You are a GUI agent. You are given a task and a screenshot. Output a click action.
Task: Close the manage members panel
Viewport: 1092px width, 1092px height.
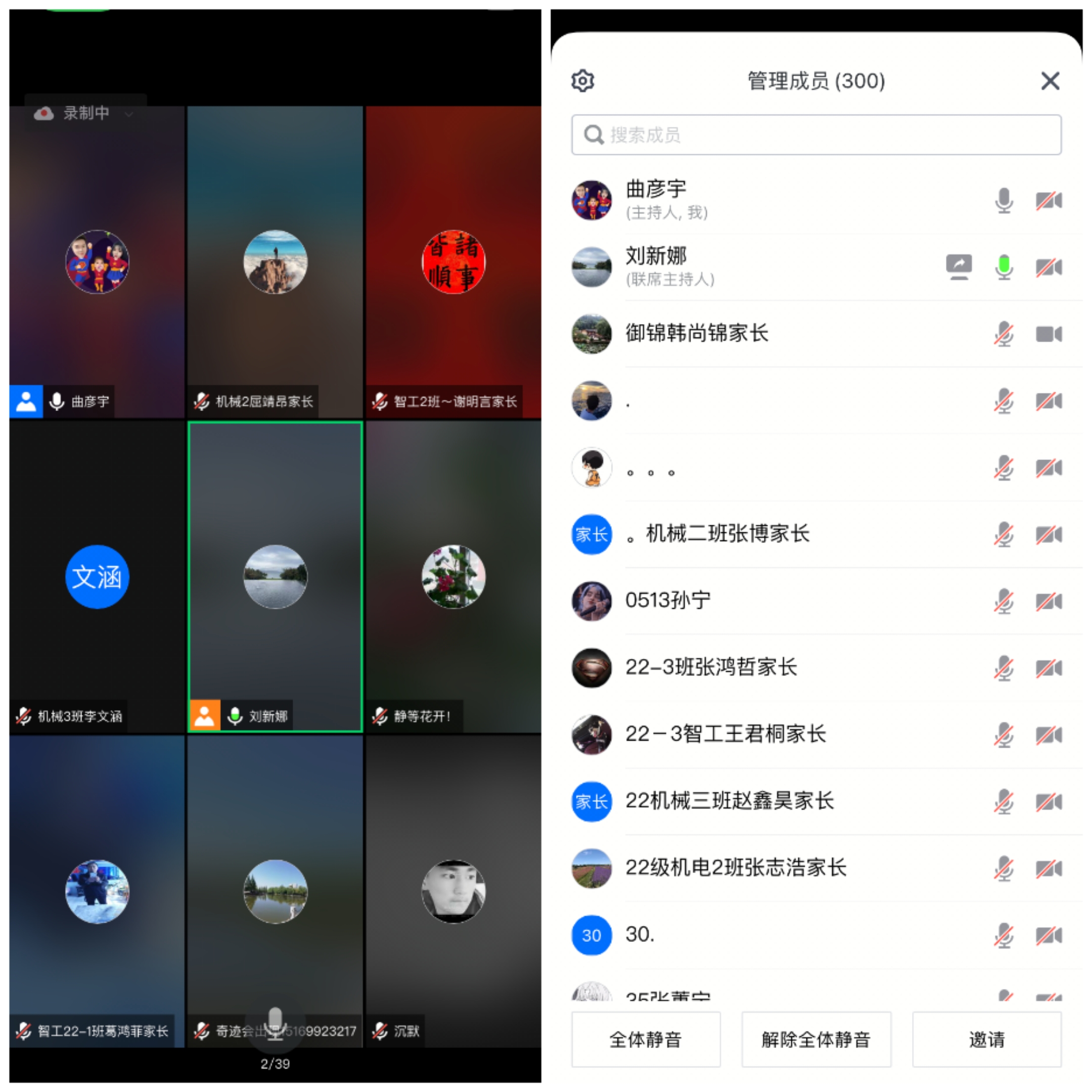click(1050, 81)
